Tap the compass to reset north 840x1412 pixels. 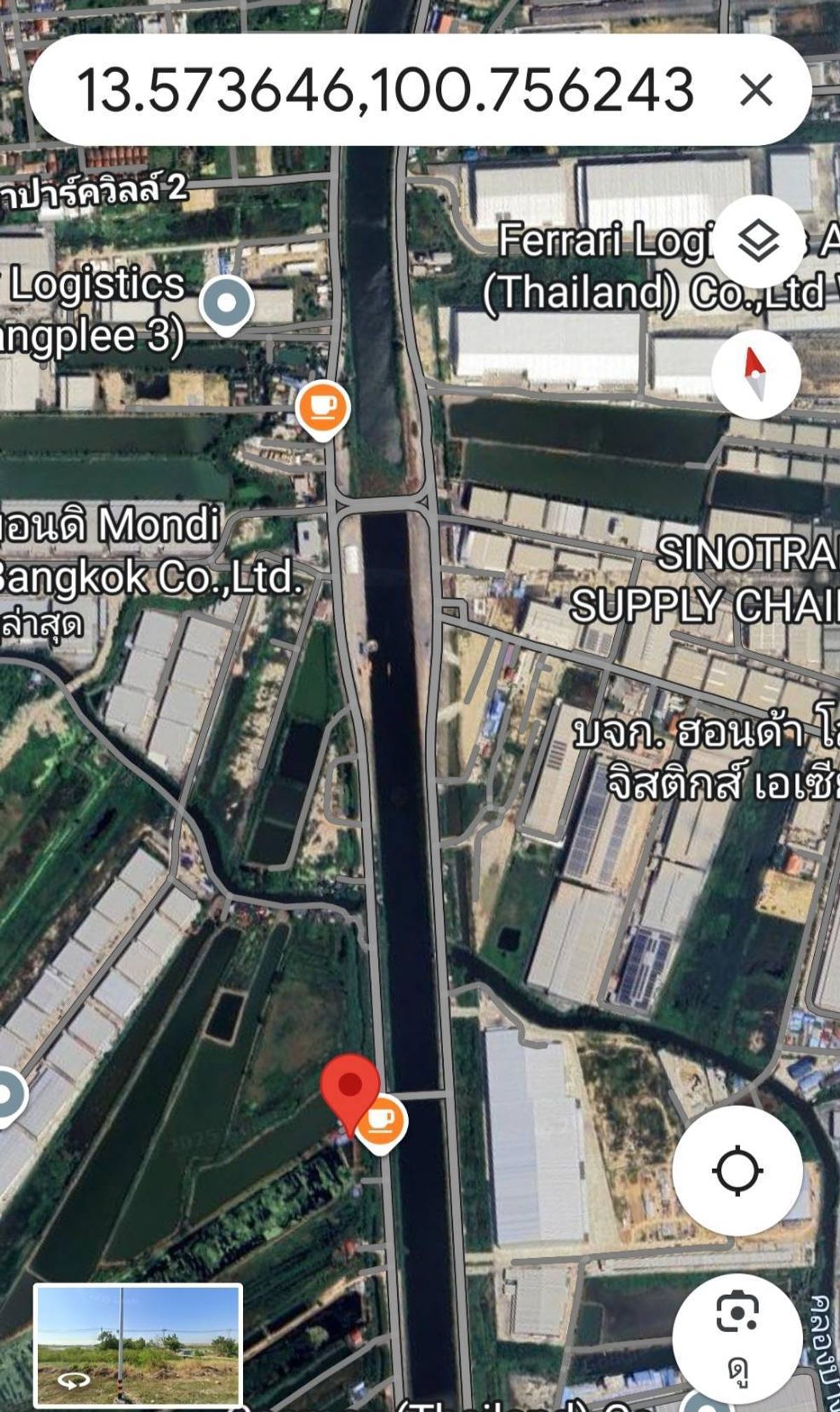click(x=755, y=372)
